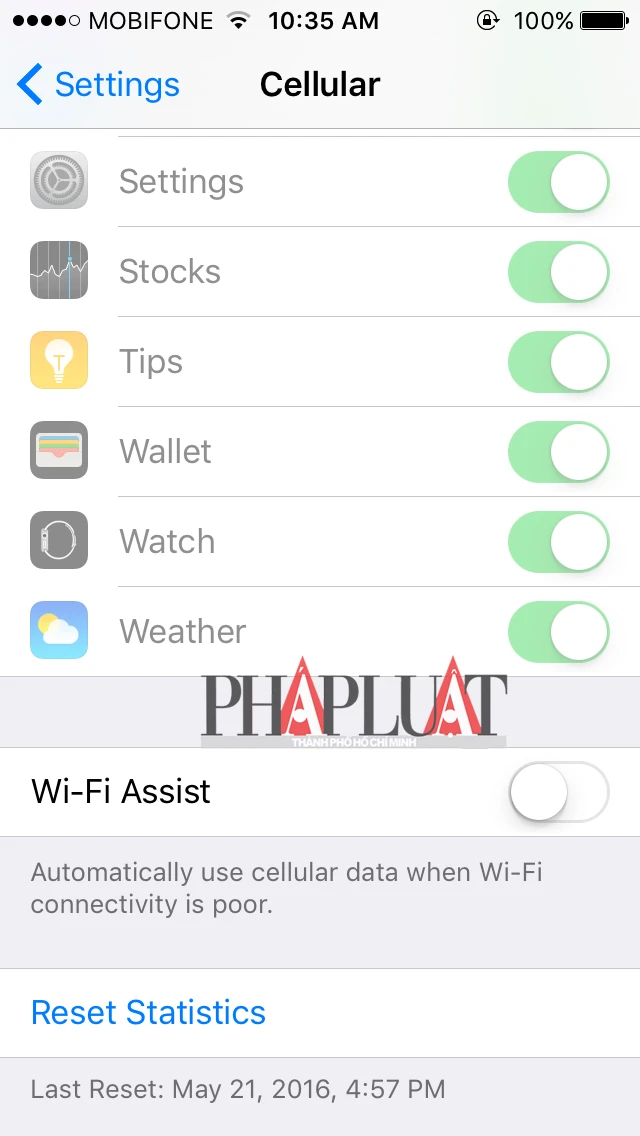Turn off cellular data for Stocks
This screenshot has width=640, height=1136.
558,272
